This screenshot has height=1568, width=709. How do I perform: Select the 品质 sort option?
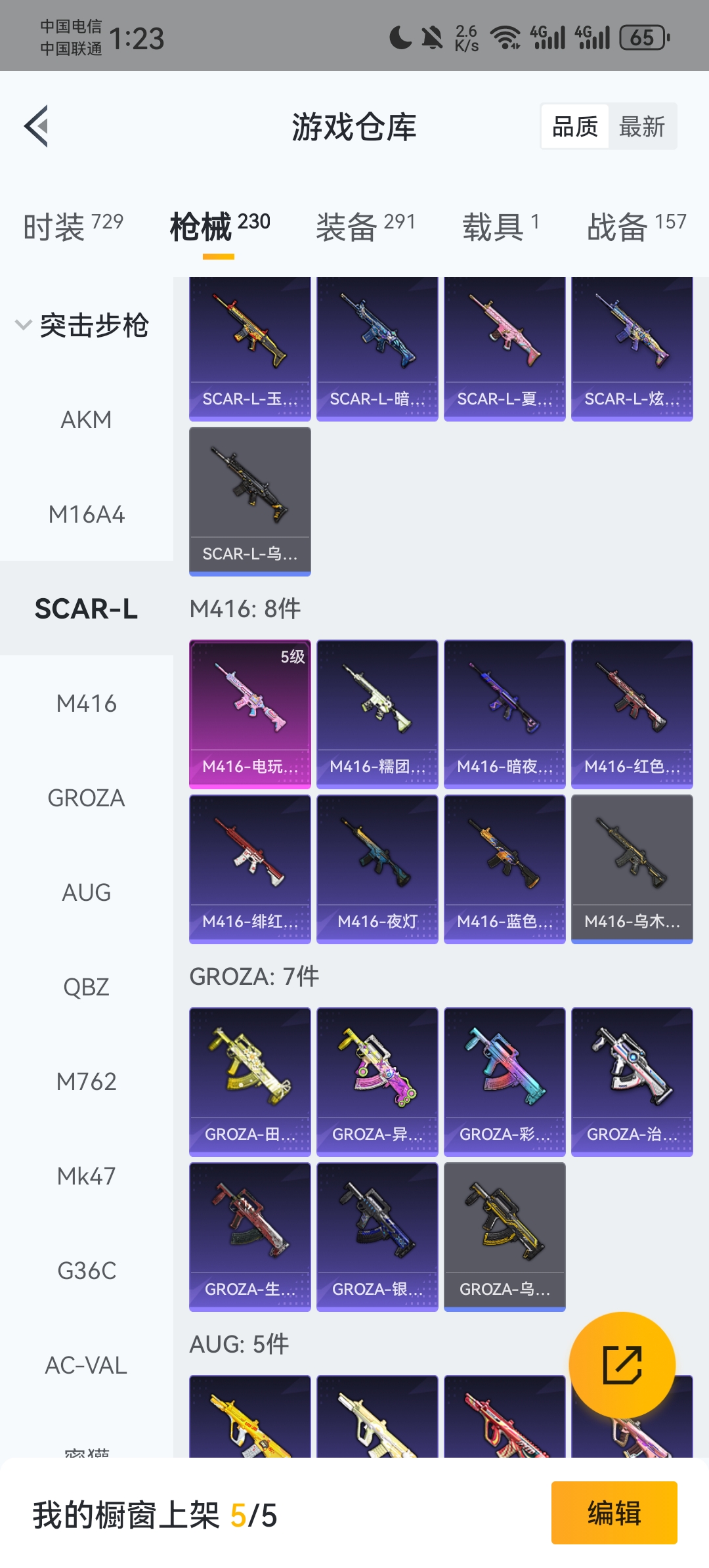tap(575, 126)
